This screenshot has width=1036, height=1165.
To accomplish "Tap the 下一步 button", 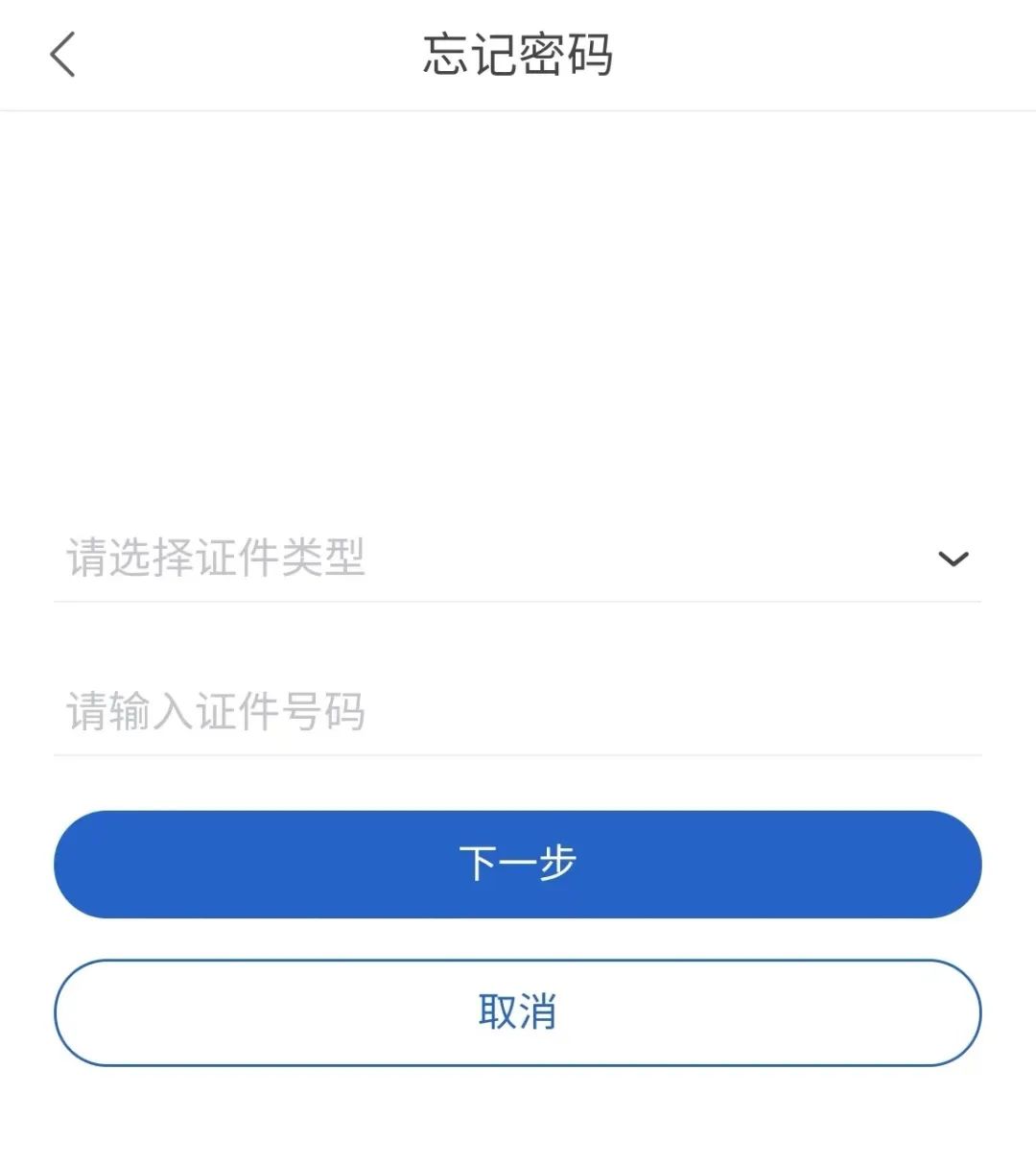I will pyautogui.click(x=517, y=864).
